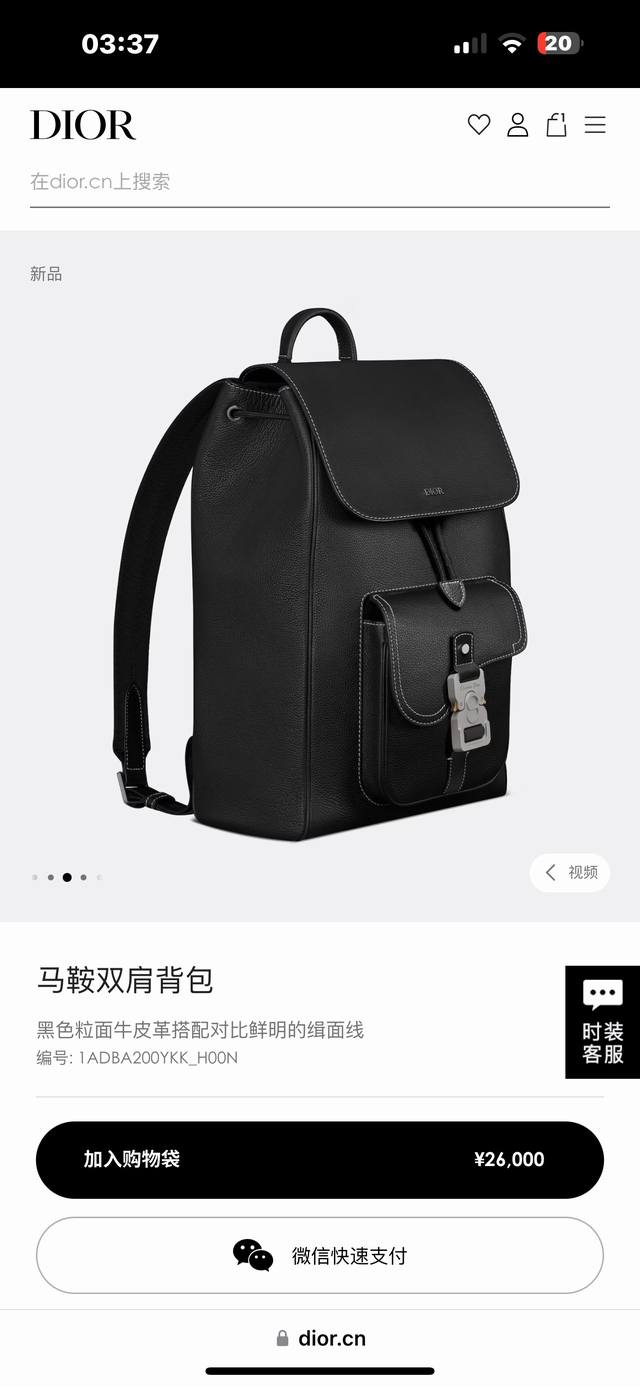Viewport: 640px width, 1387px height.
Task: Tap the dior.cn search field
Action: [319, 182]
